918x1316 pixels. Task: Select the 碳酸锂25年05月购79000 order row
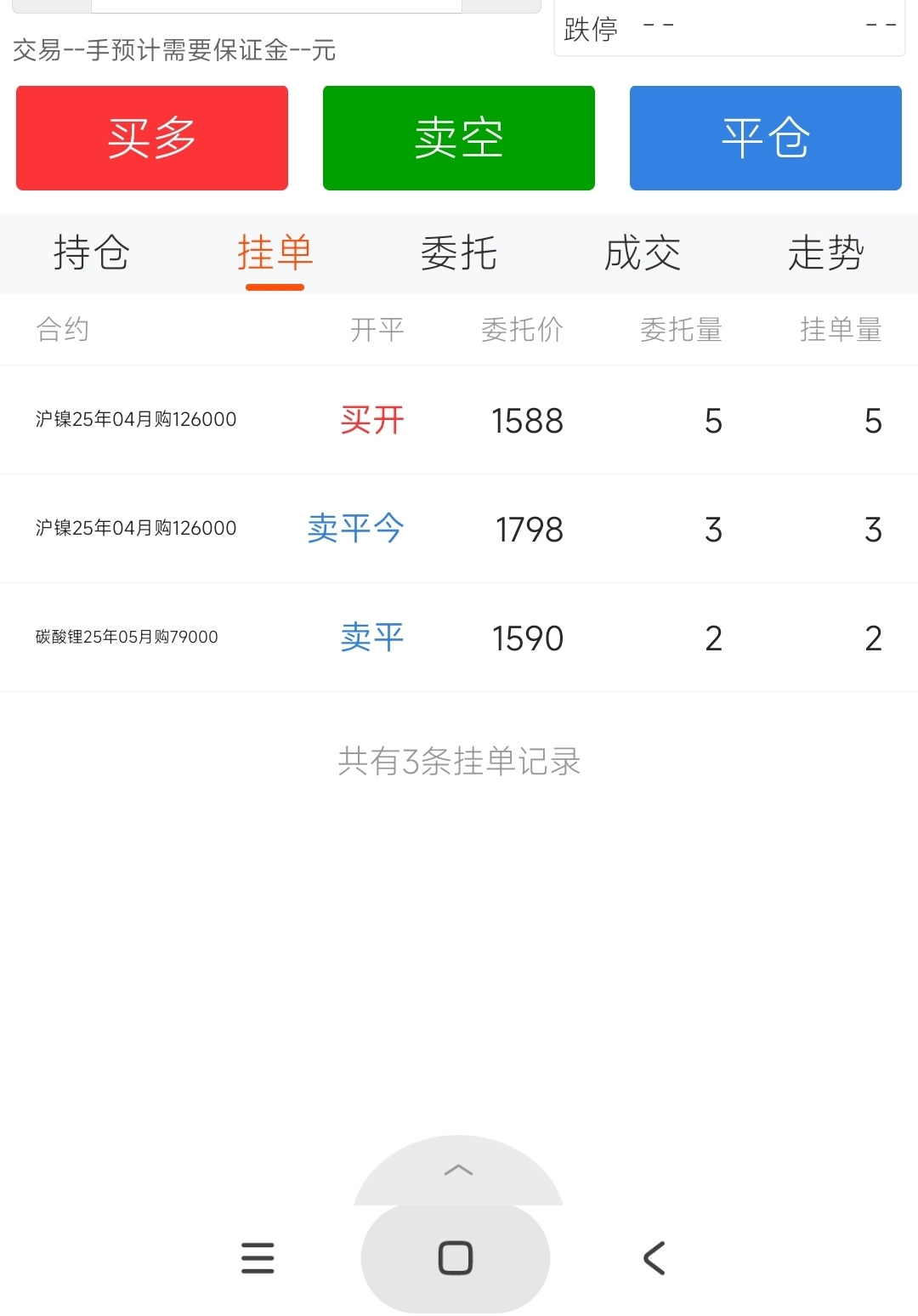[x=459, y=638]
